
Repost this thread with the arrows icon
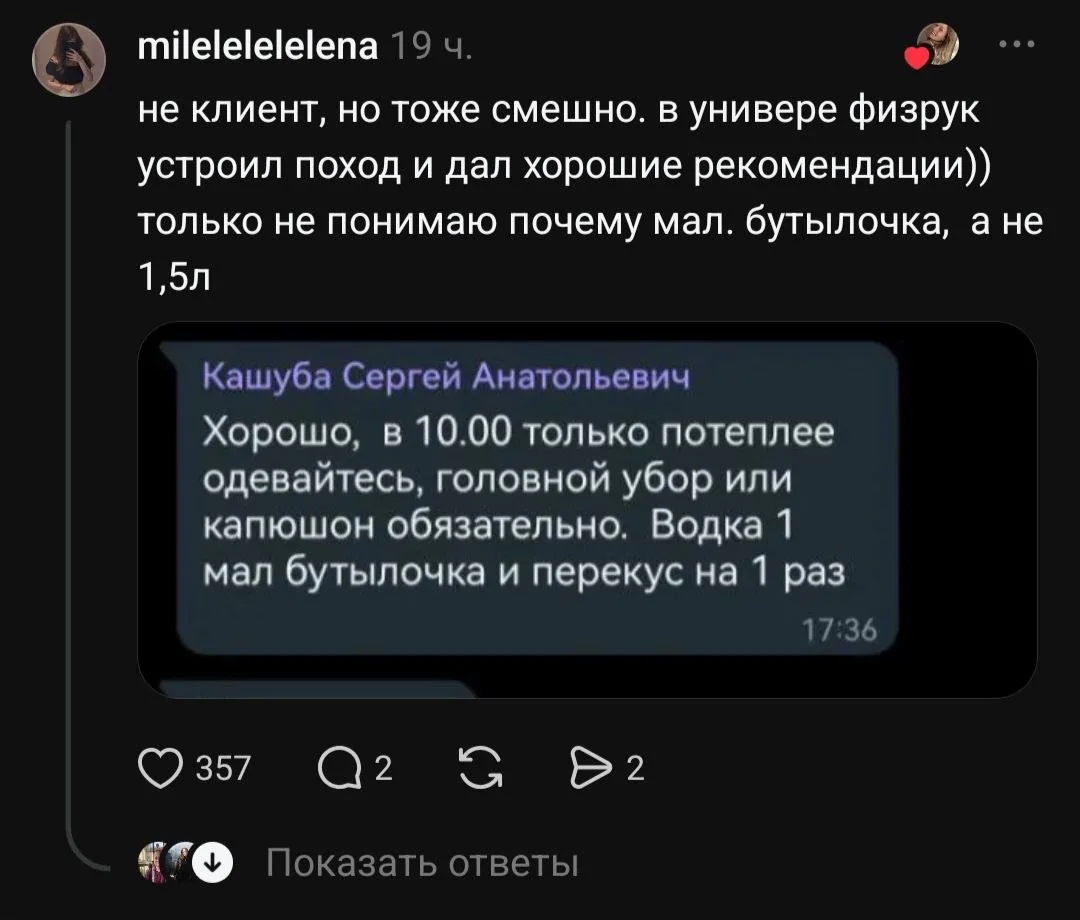(481, 768)
